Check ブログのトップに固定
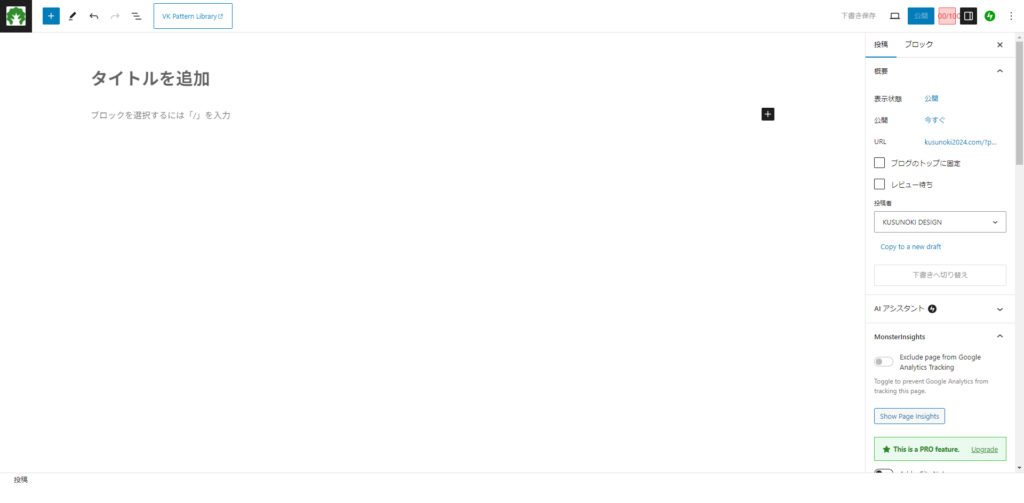The image size is (1024, 503). (880, 163)
